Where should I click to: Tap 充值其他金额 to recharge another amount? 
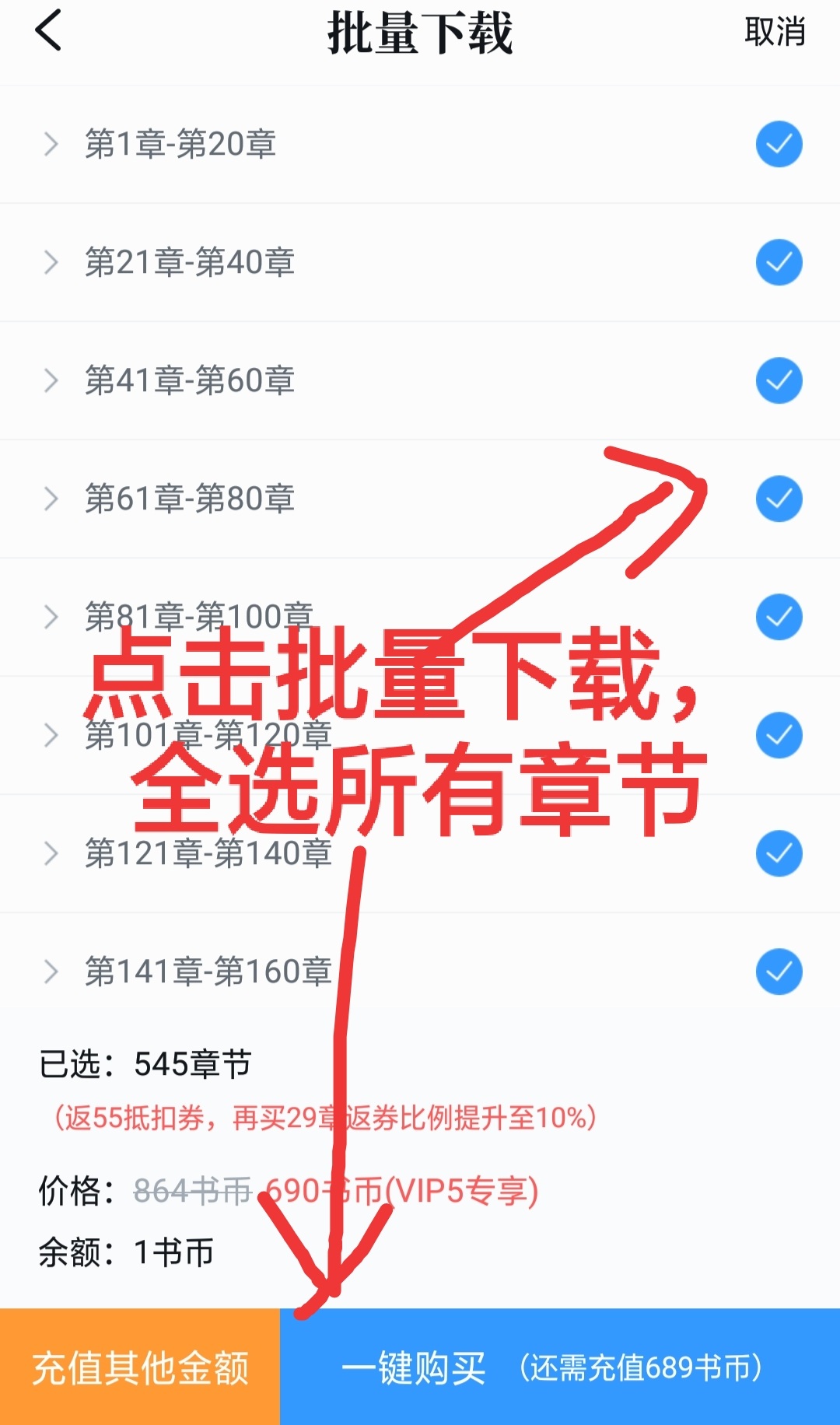click(x=140, y=1367)
